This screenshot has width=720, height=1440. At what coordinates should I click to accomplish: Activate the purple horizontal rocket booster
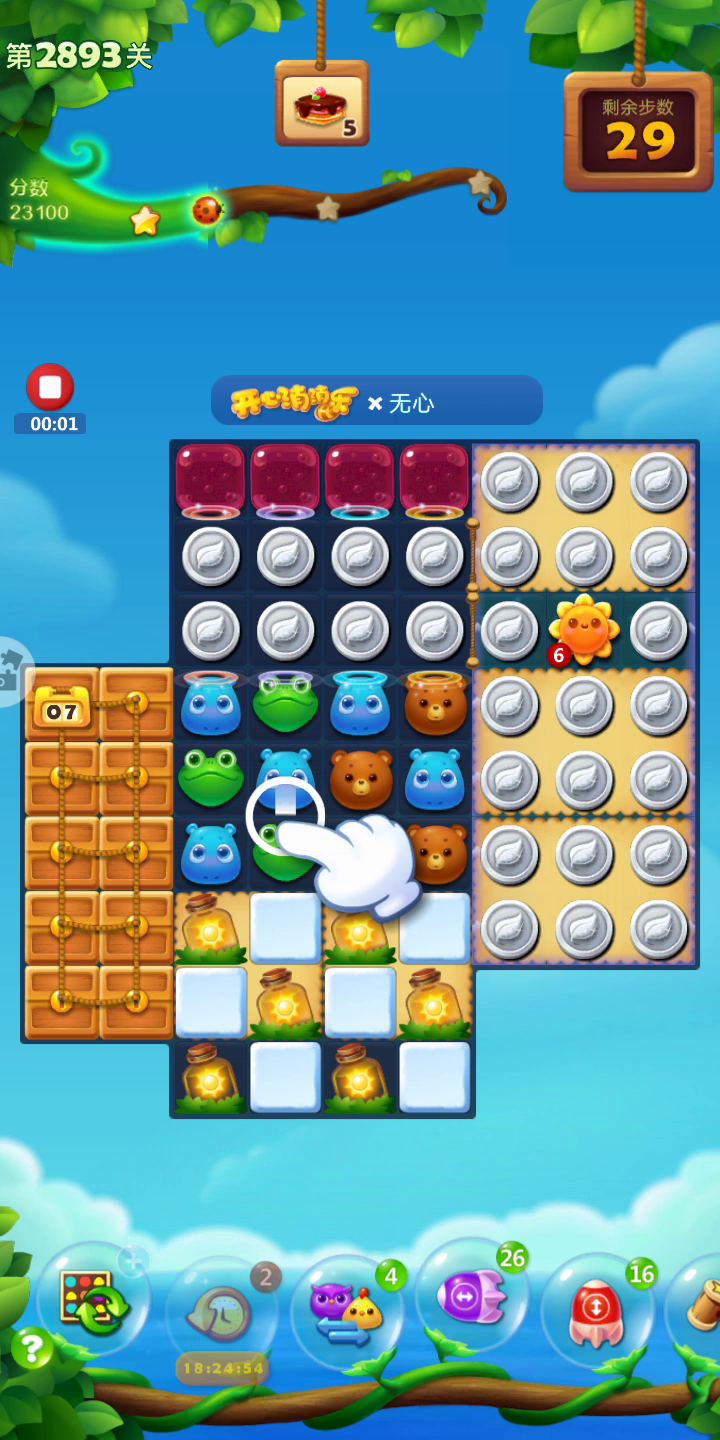tap(472, 1296)
